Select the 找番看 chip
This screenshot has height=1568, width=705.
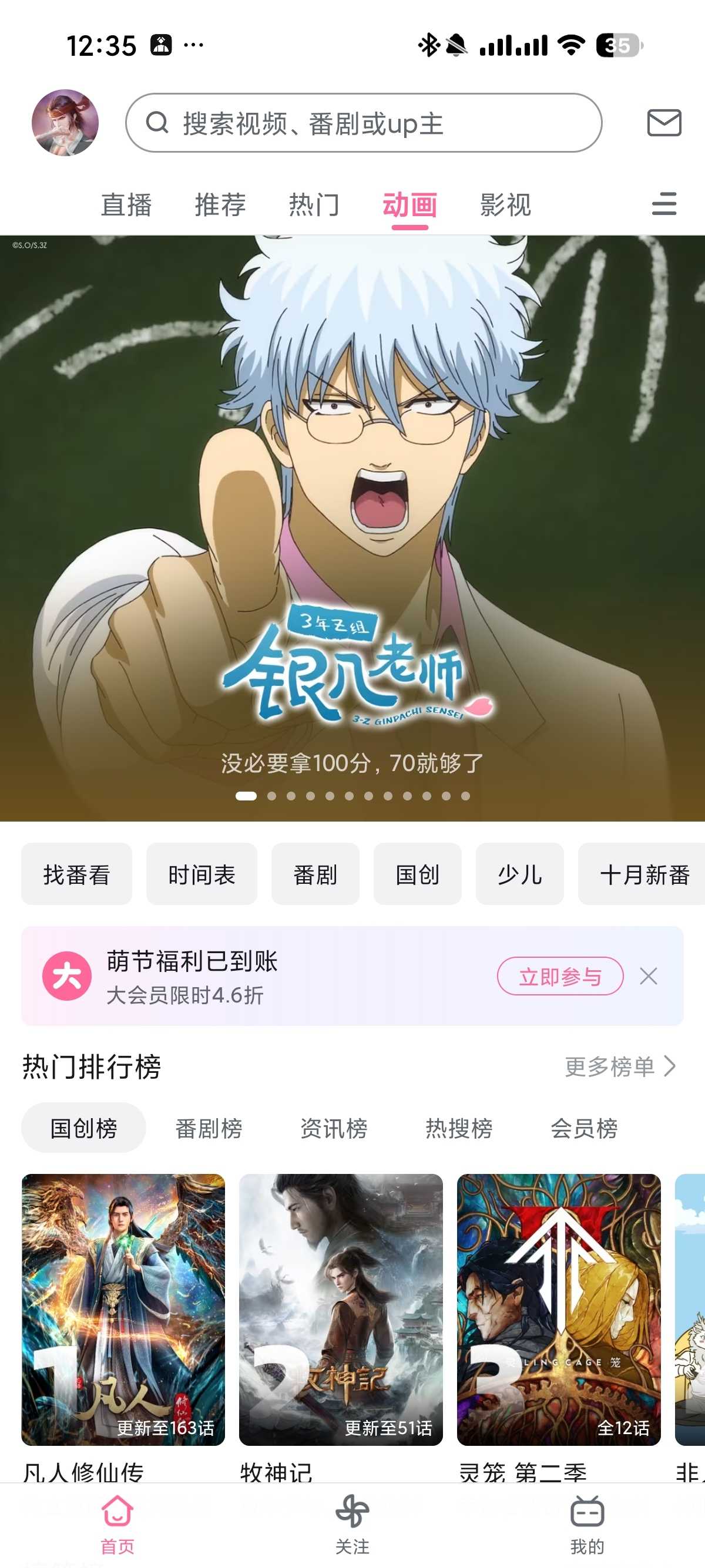point(77,874)
